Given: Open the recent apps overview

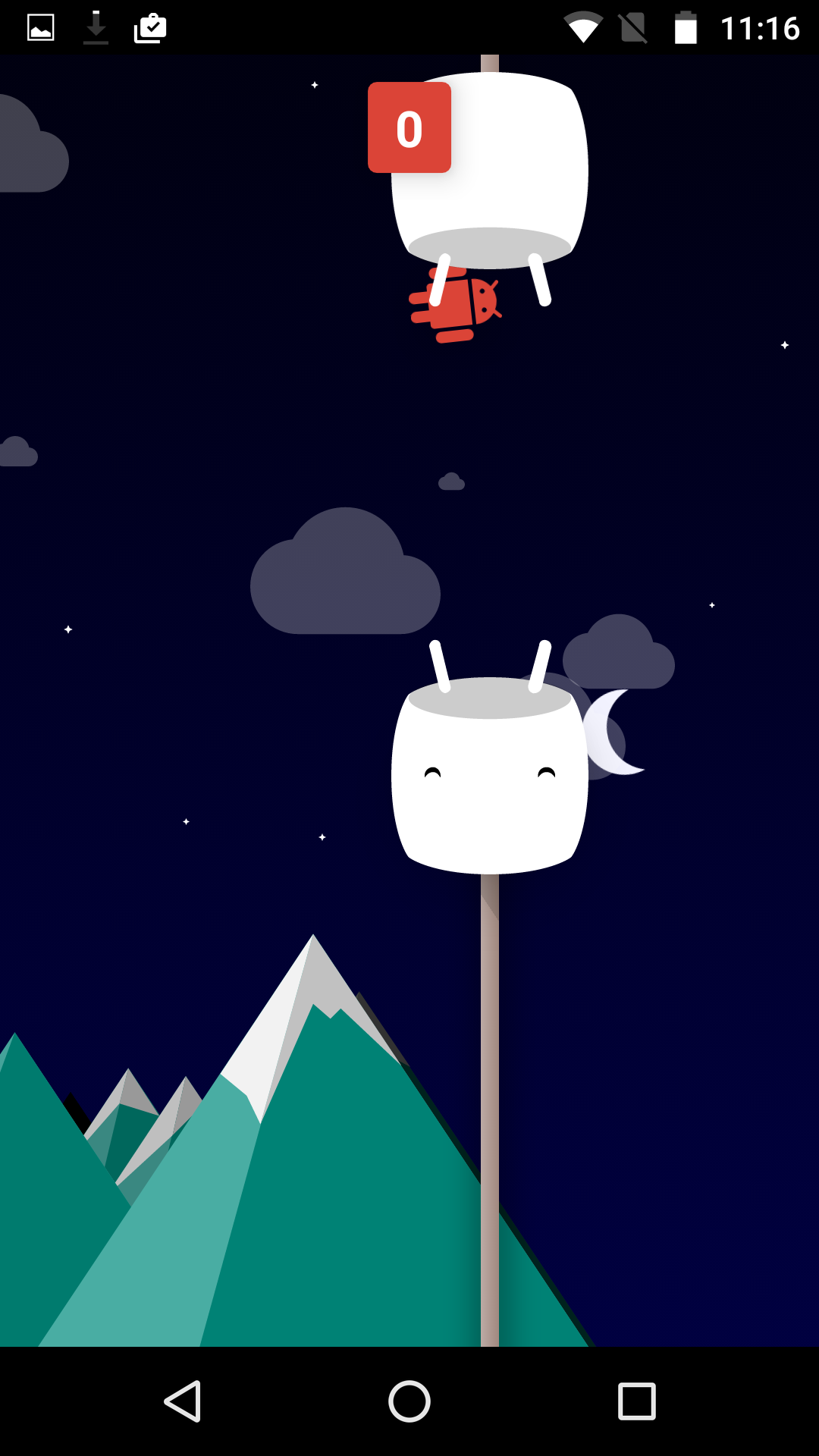Looking at the screenshot, I should point(636,1401).
